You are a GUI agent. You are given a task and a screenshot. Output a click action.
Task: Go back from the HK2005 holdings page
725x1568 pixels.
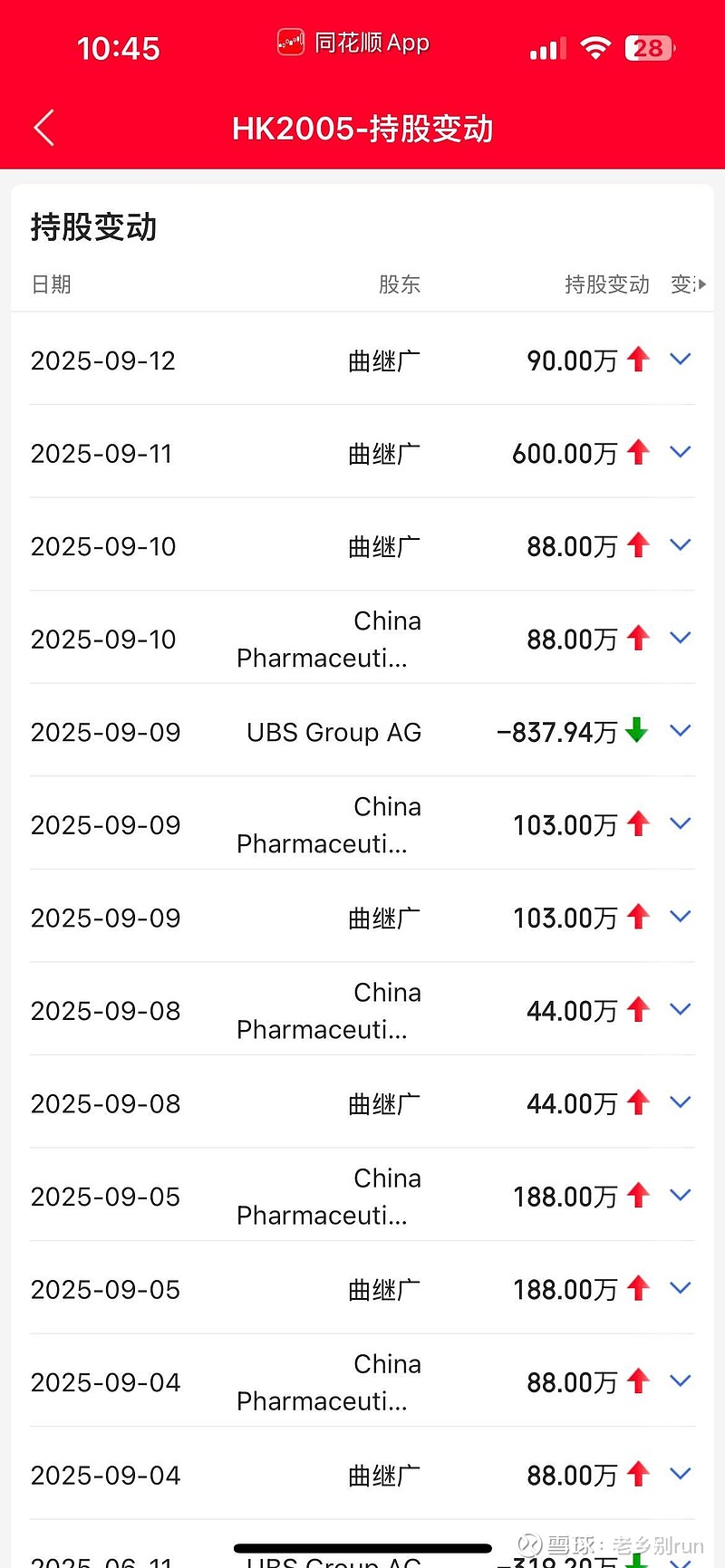coord(44,128)
